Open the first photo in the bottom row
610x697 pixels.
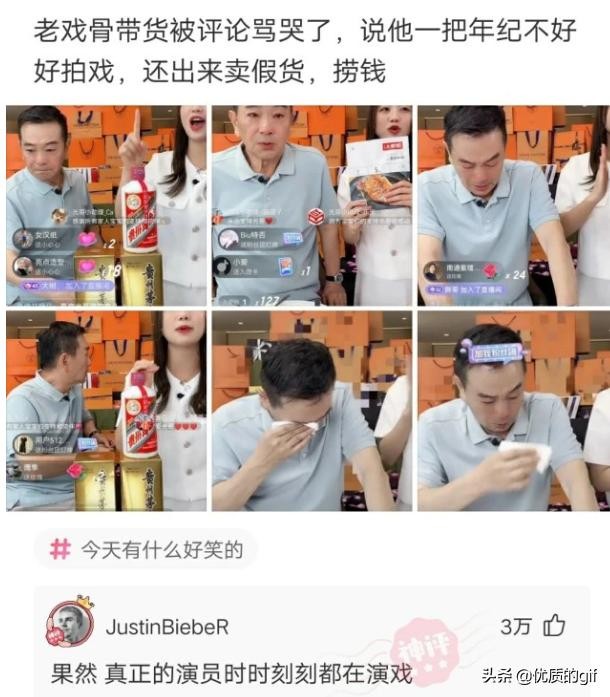click(105, 410)
